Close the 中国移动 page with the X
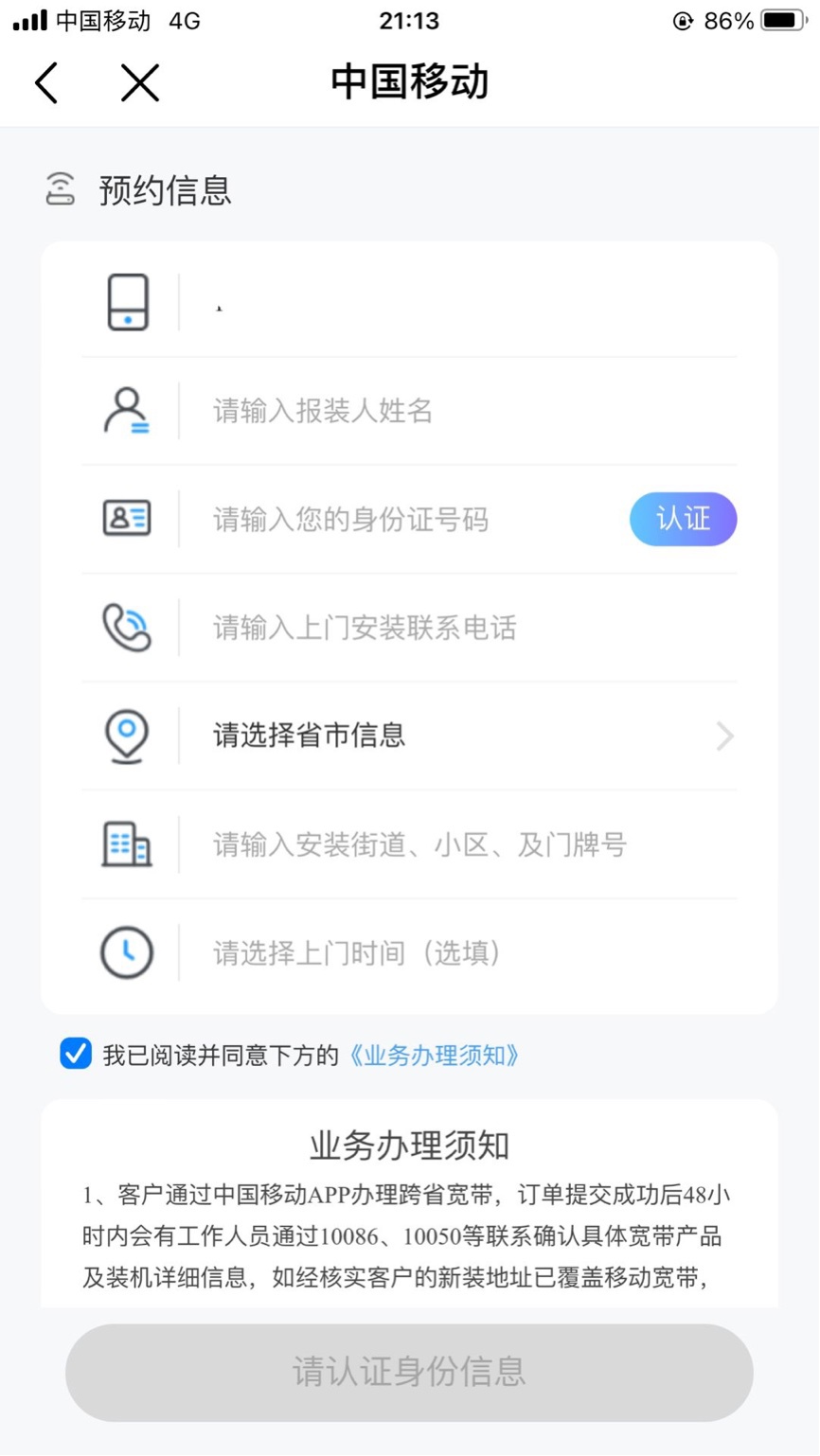820x1456 pixels. pos(140,83)
